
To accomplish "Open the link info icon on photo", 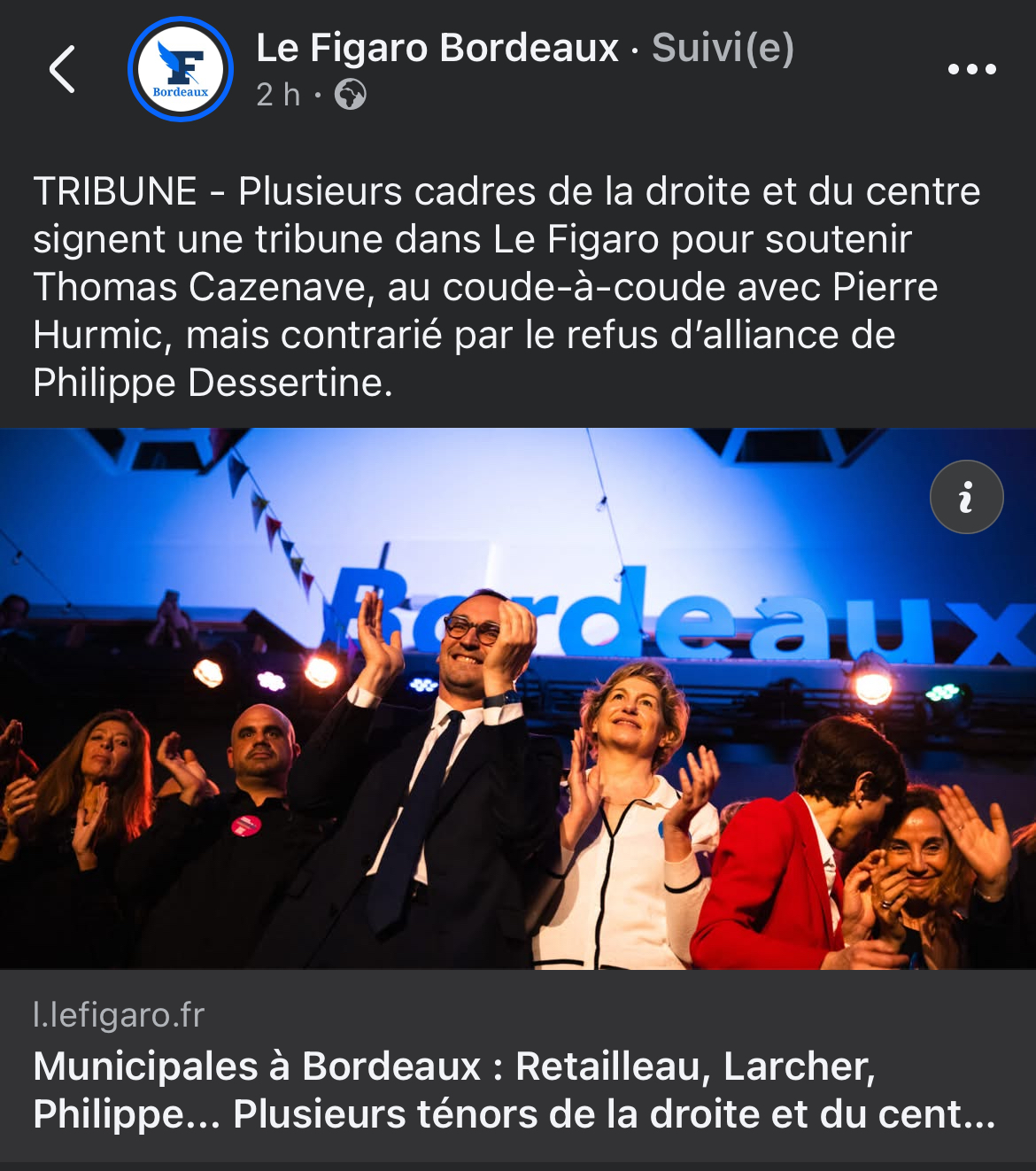I will coord(966,497).
